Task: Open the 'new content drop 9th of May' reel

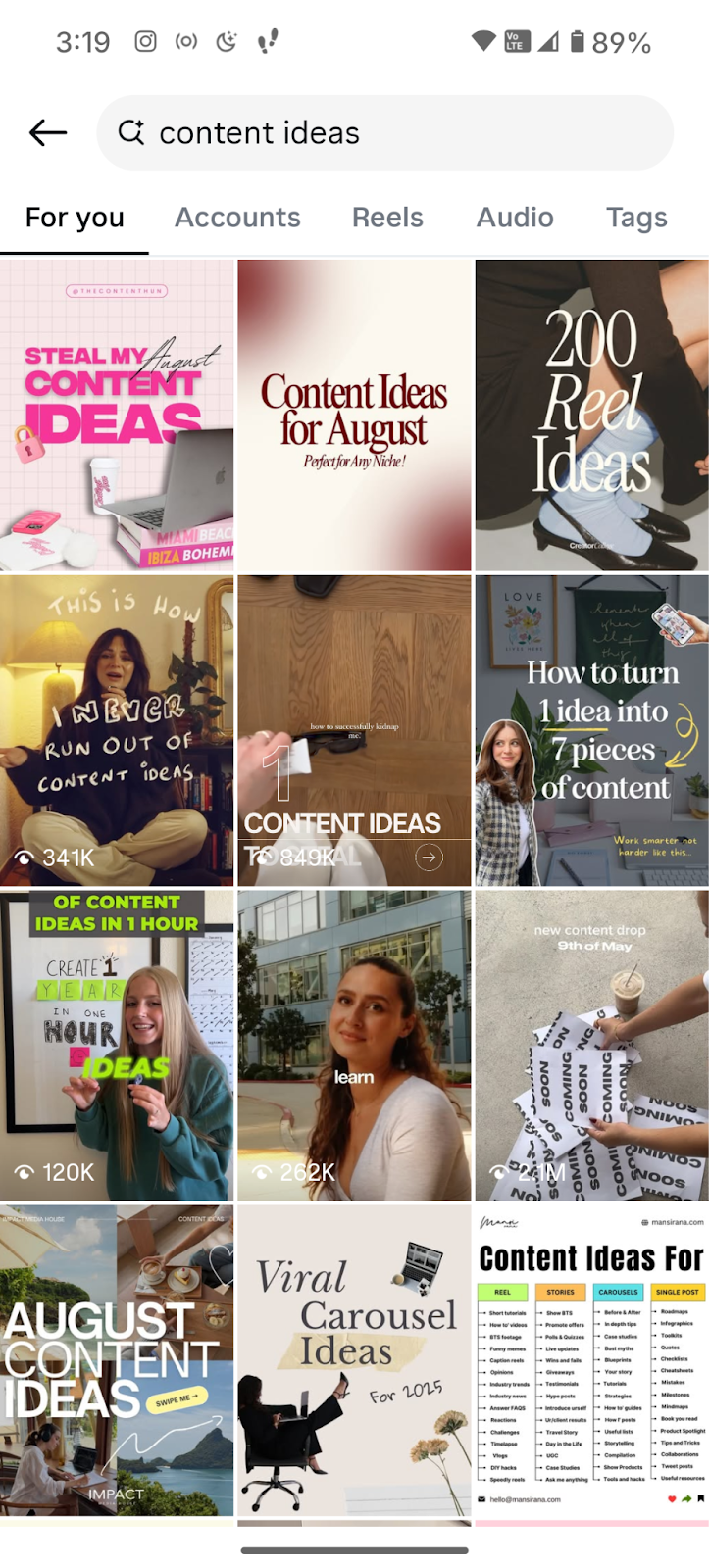Action: pyautogui.click(x=591, y=1045)
